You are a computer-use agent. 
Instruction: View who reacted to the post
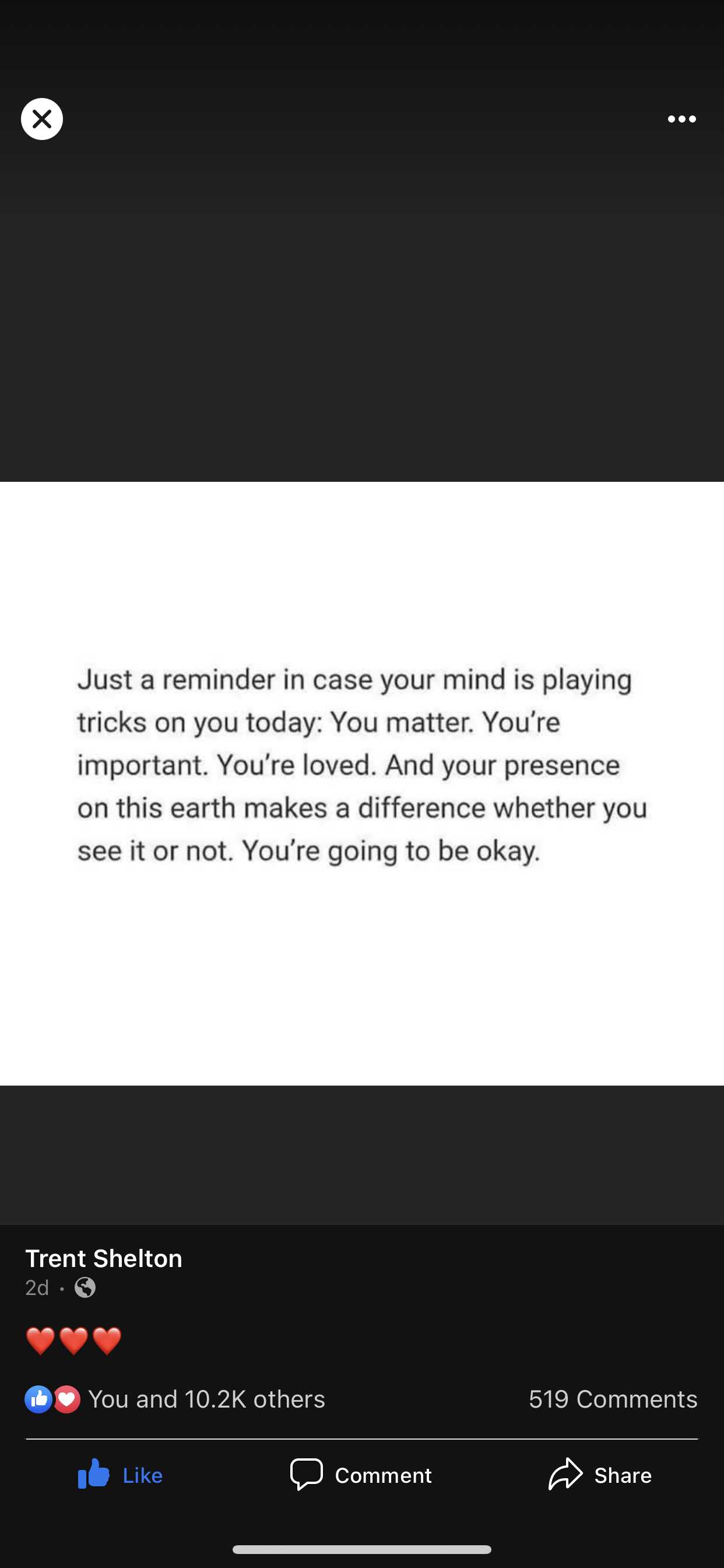click(x=175, y=1399)
